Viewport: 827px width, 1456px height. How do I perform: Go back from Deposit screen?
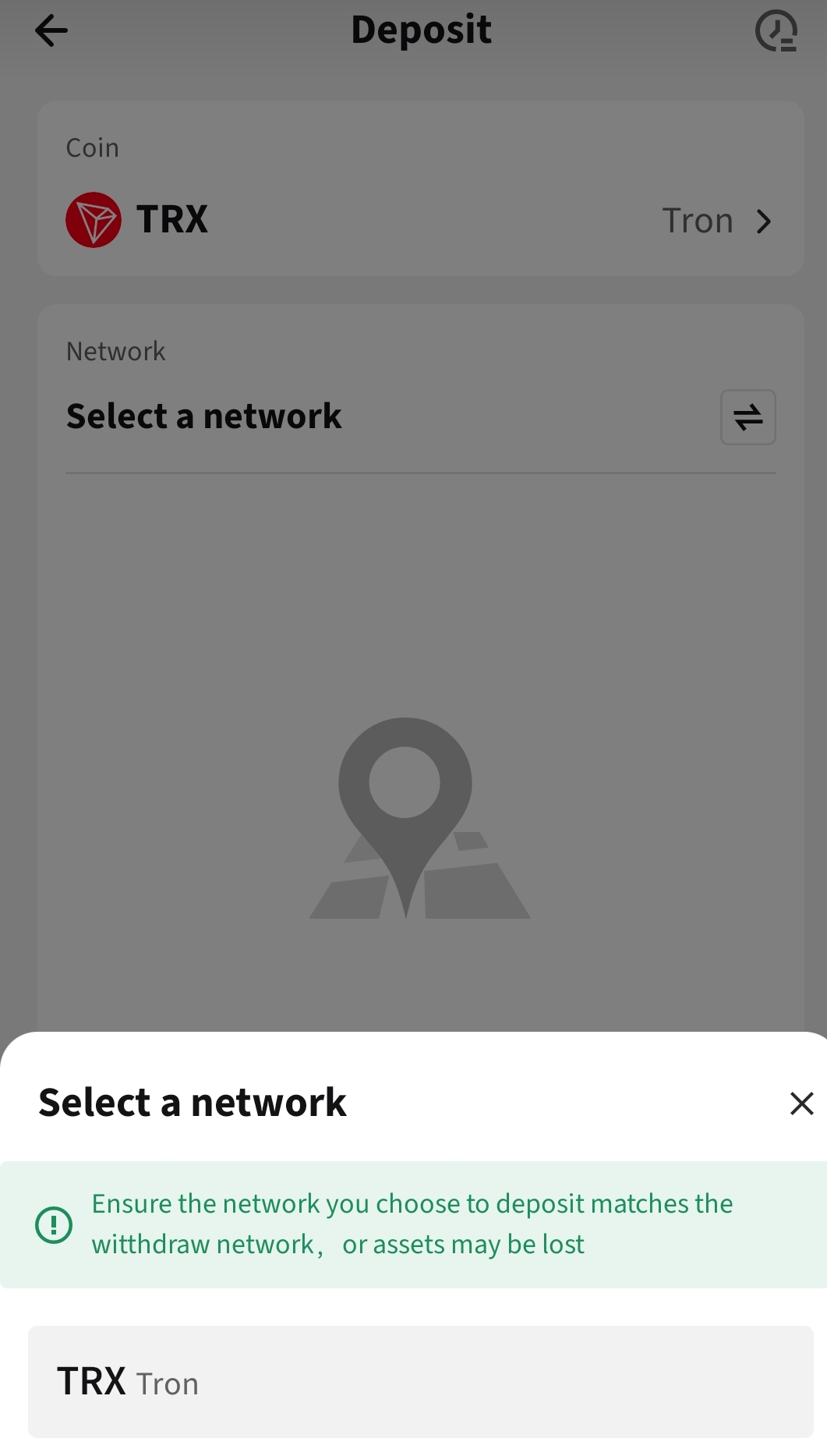[x=51, y=31]
